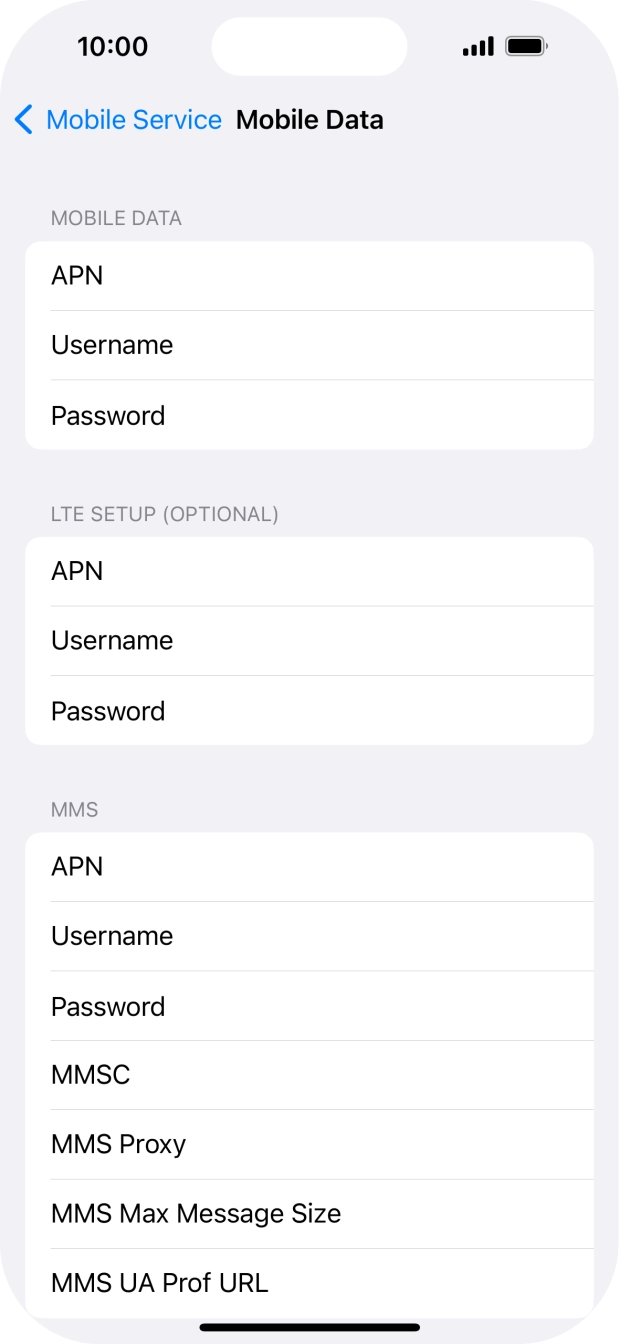
Task: Edit the MMSC field
Action: (309, 1075)
